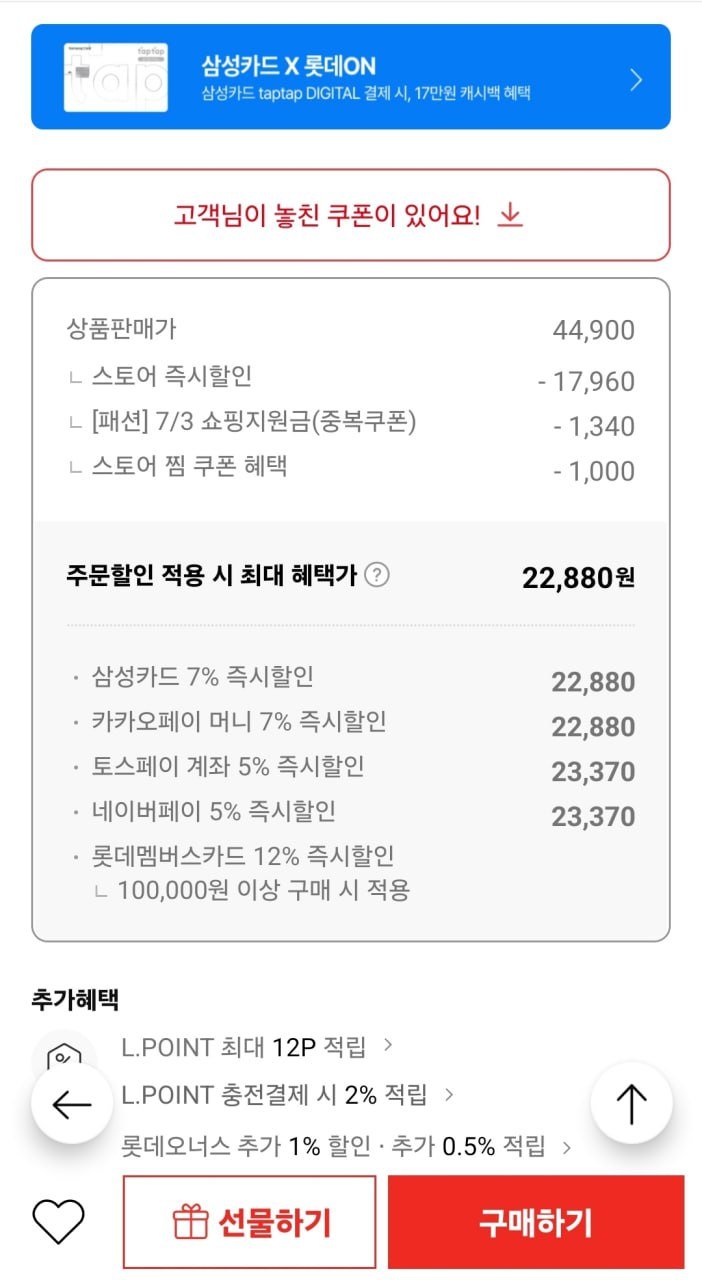This screenshot has height=1280, width=702.
Task: Open L.POINT 최대 12P 적립 details
Action: click(256, 1047)
